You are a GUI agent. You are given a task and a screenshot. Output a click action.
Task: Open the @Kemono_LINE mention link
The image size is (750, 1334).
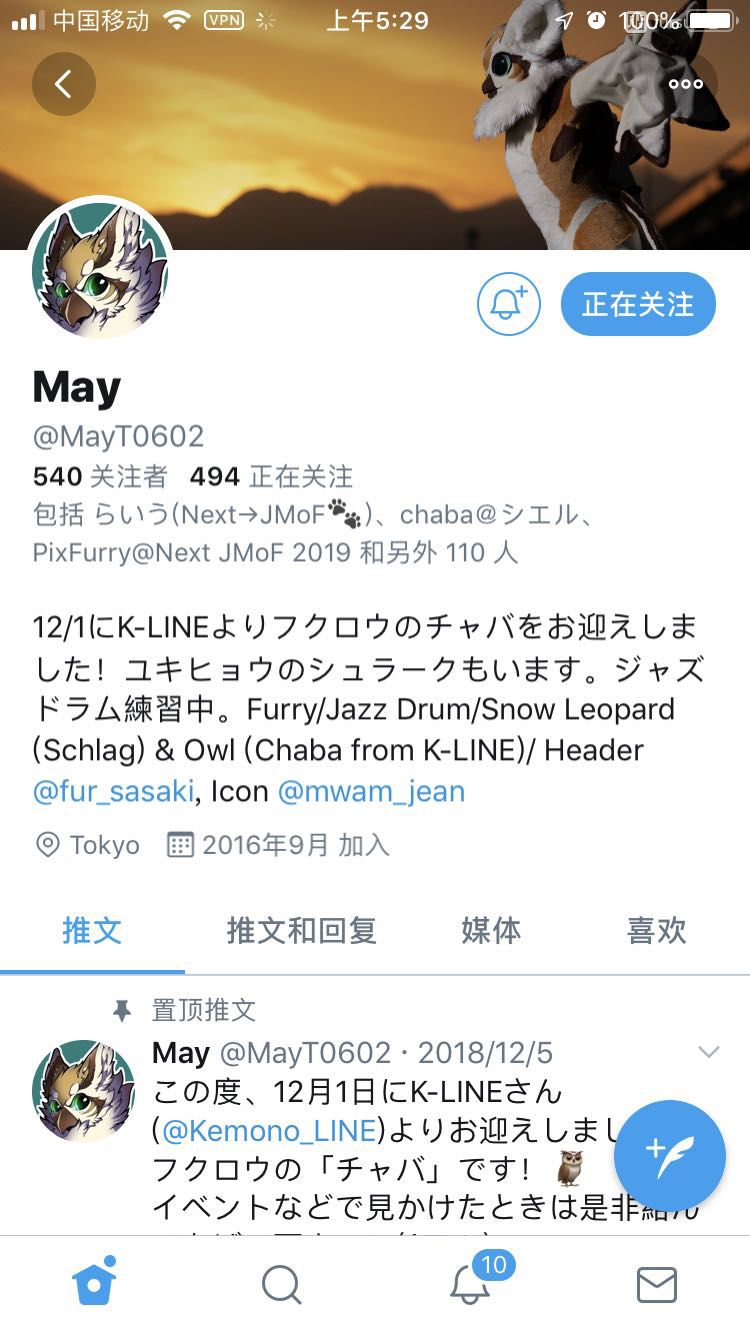[269, 1131]
